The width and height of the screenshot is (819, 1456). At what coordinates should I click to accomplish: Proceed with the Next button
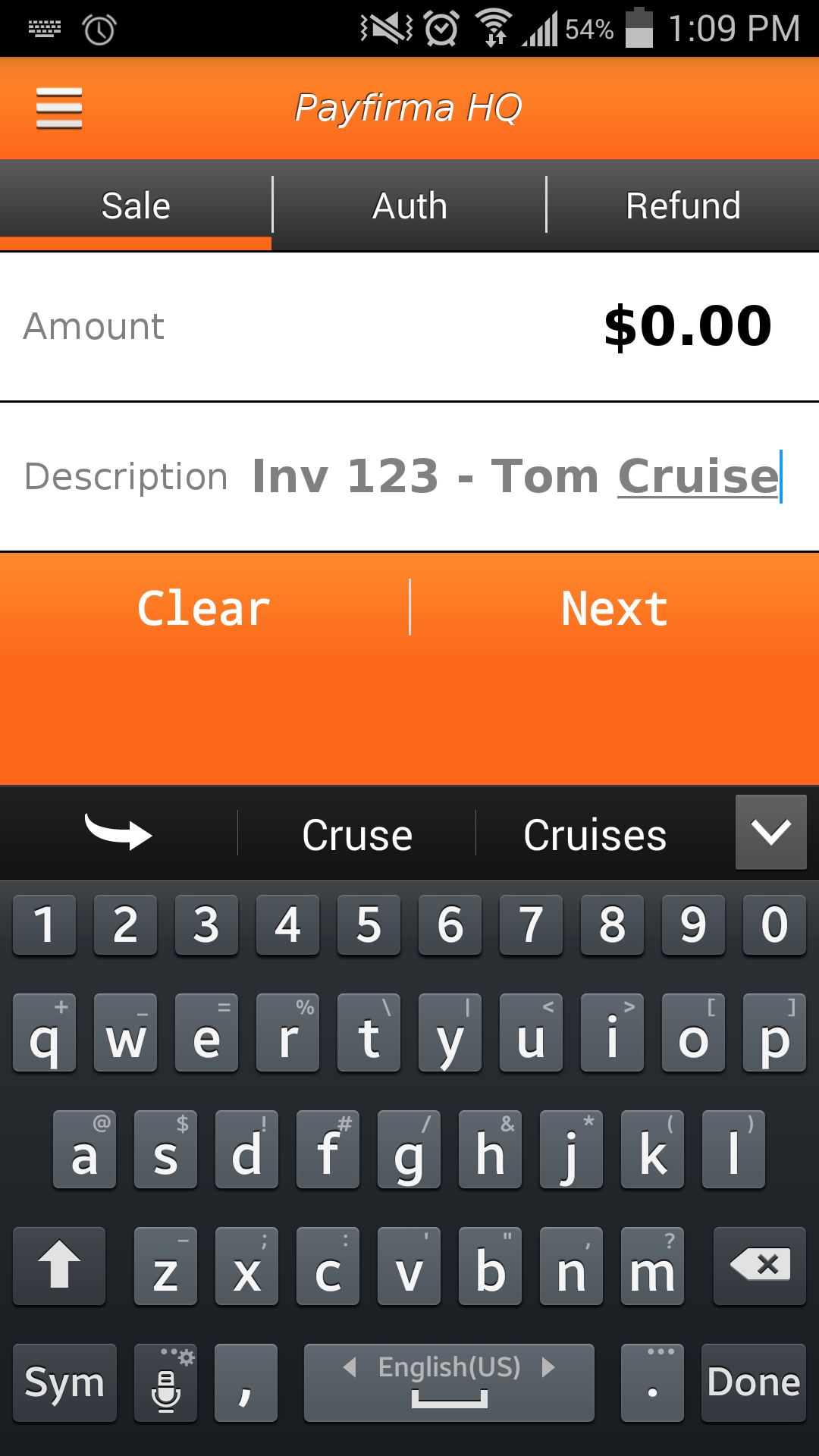pyautogui.click(x=614, y=608)
